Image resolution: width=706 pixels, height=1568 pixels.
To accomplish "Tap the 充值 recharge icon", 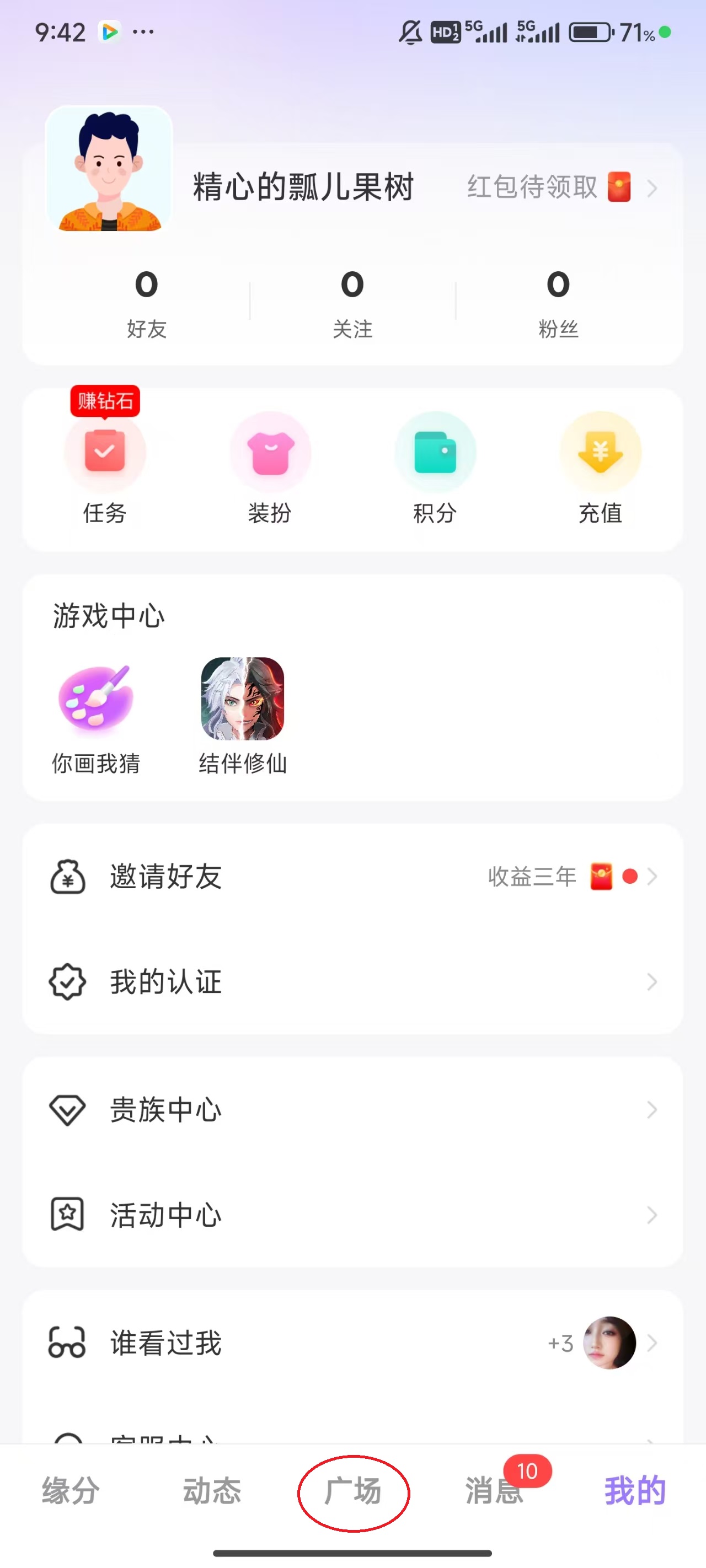I will click(601, 452).
